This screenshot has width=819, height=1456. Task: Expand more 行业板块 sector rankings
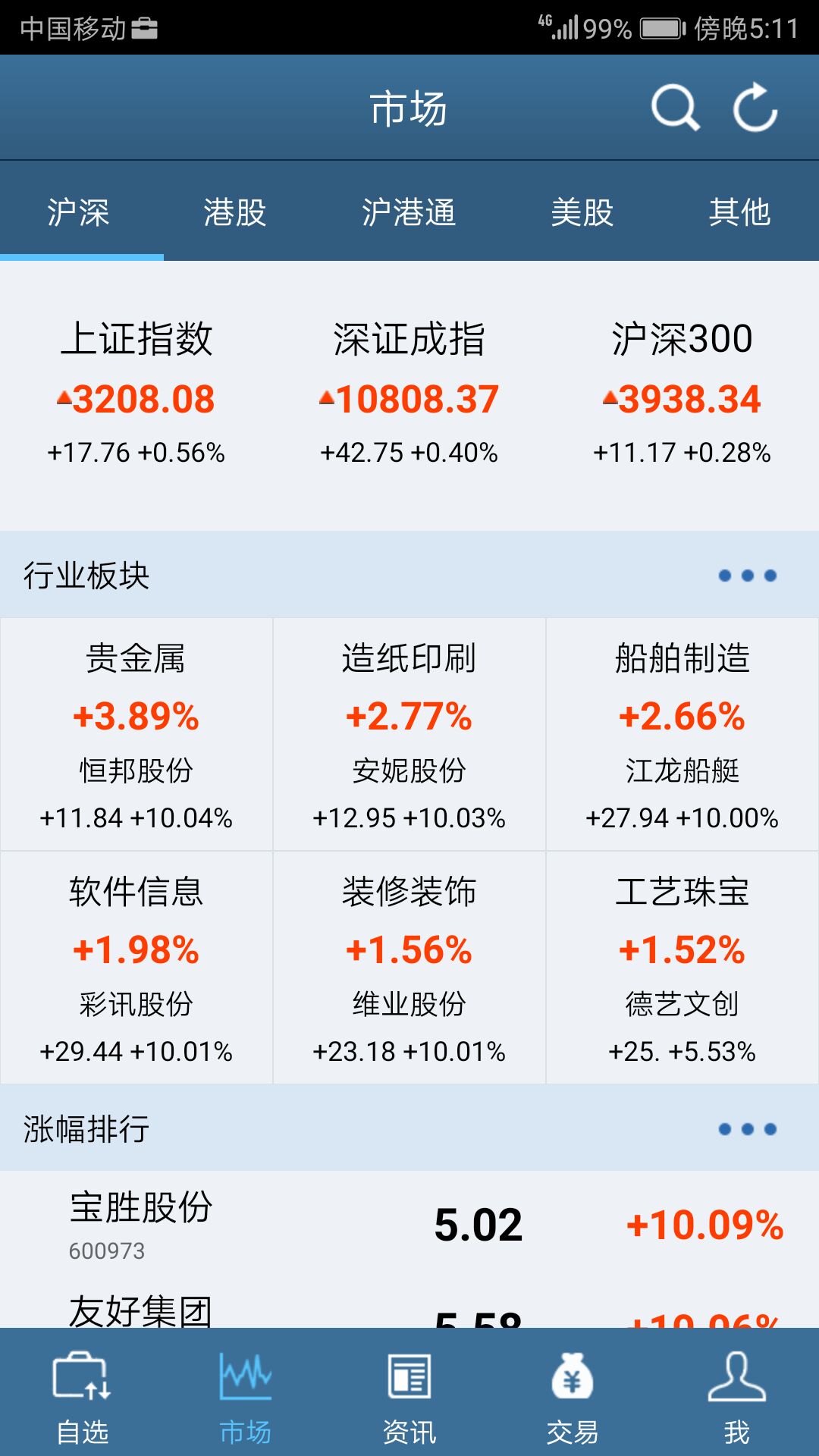click(747, 576)
